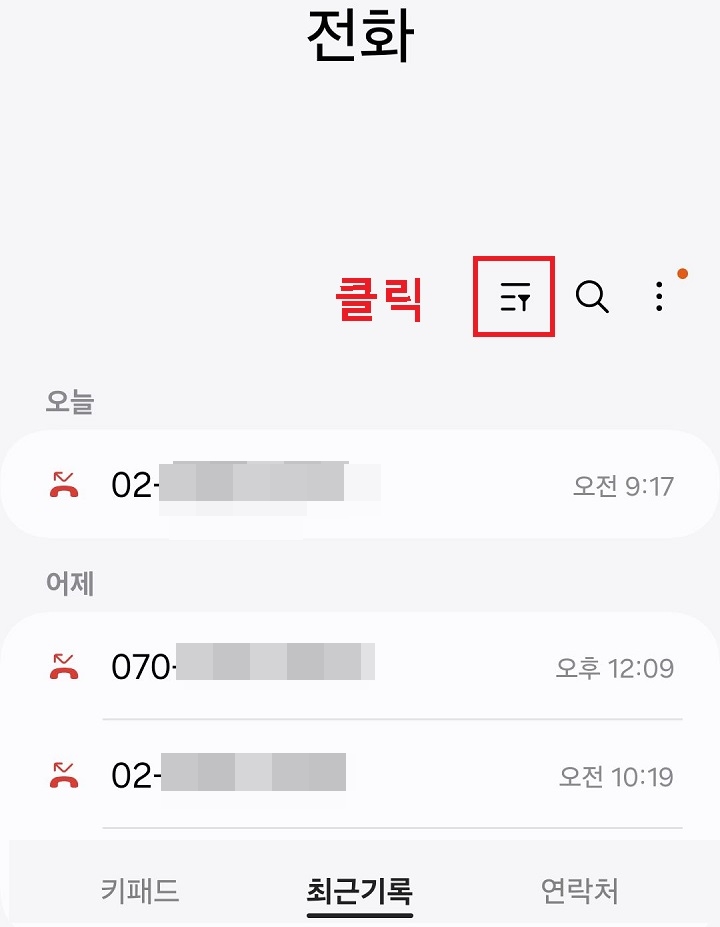720x927 pixels.
Task: Tap the missed call icon beside the 070 number
Action: coord(62,667)
